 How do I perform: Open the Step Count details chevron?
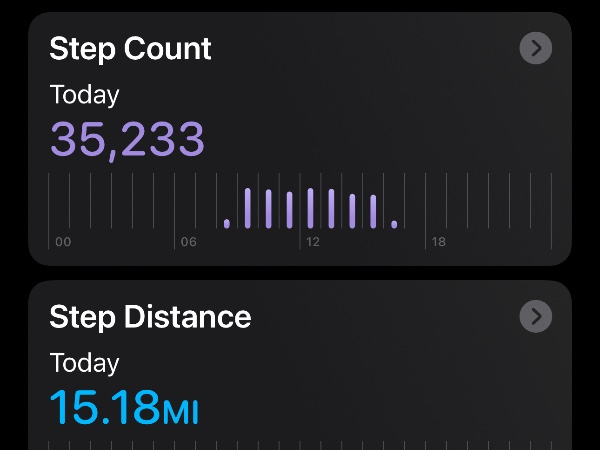point(536,48)
